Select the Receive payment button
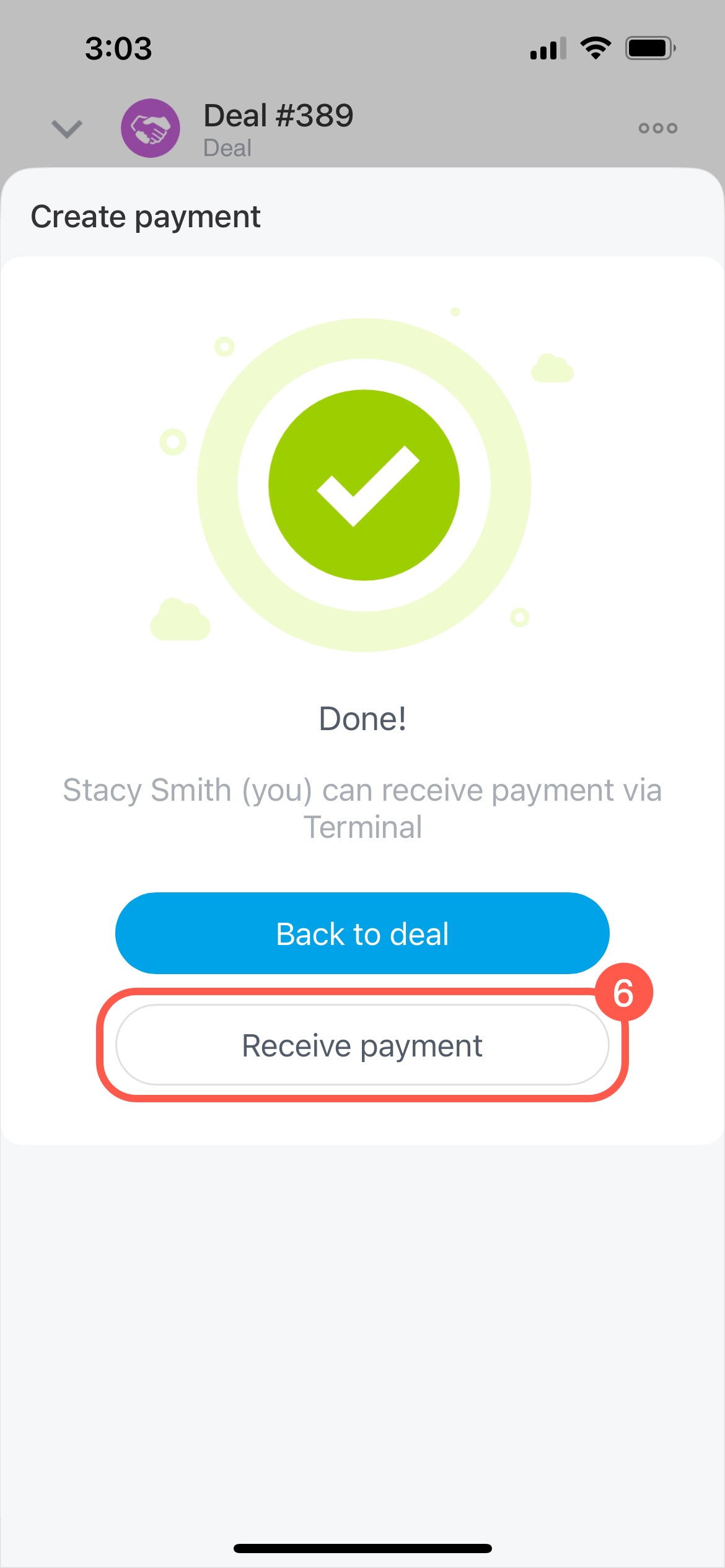This screenshot has height=1568, width=725. (362, 1045)
